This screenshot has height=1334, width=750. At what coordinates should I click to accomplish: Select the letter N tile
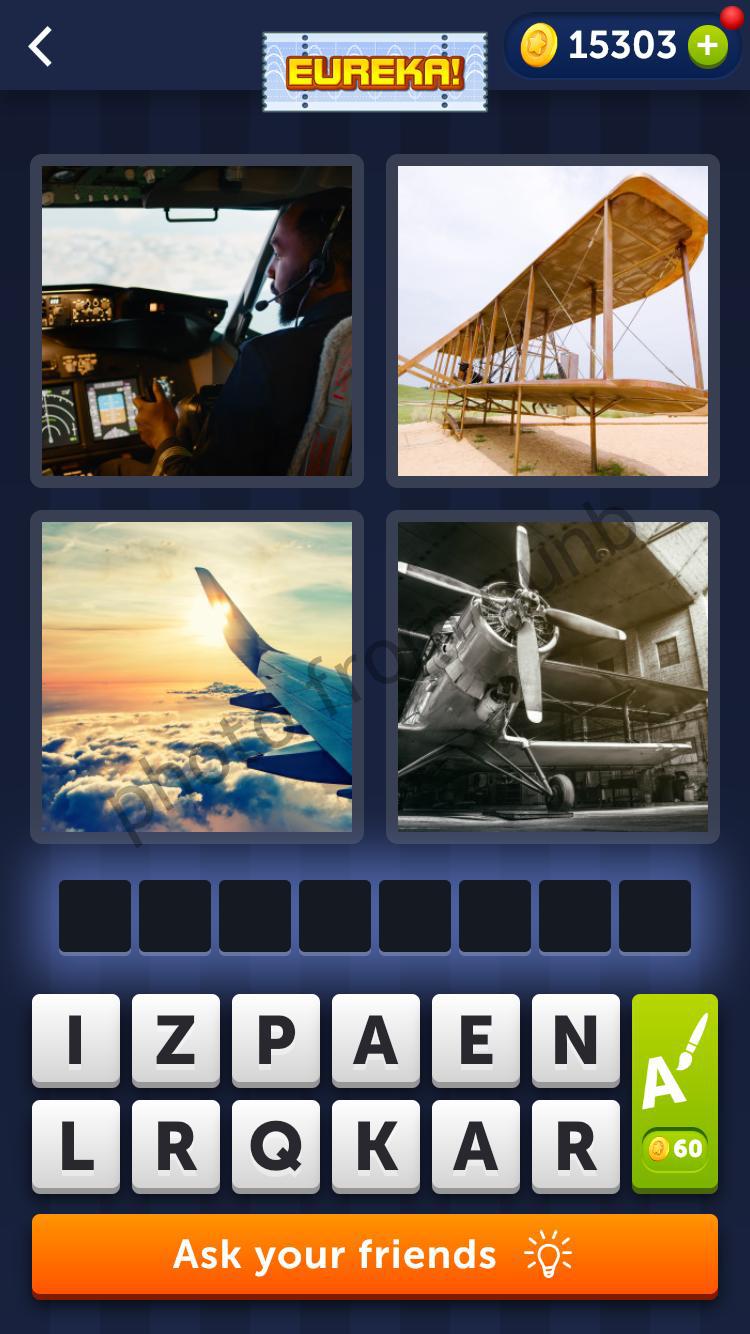click(576, 1040)
